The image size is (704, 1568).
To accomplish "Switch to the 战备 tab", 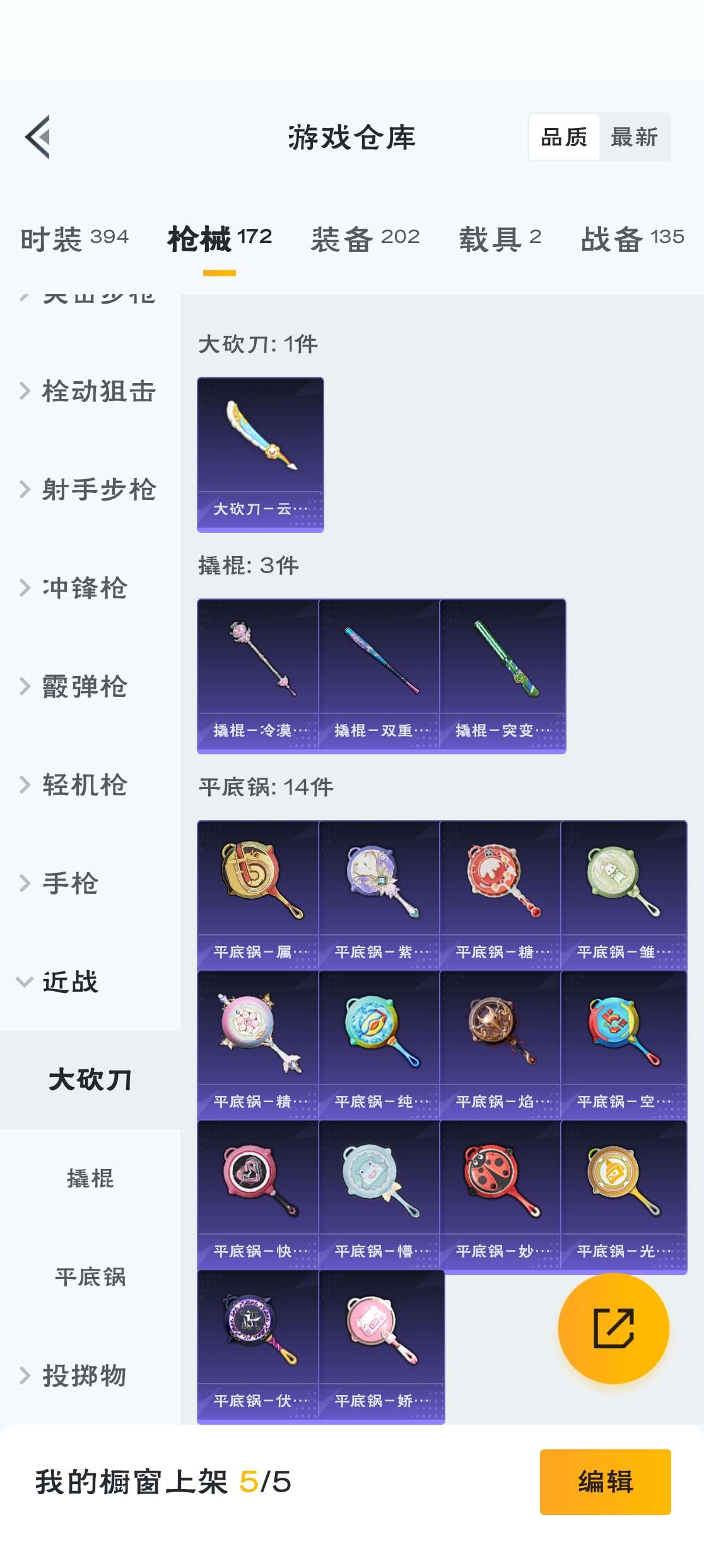I will coord(632,239).
